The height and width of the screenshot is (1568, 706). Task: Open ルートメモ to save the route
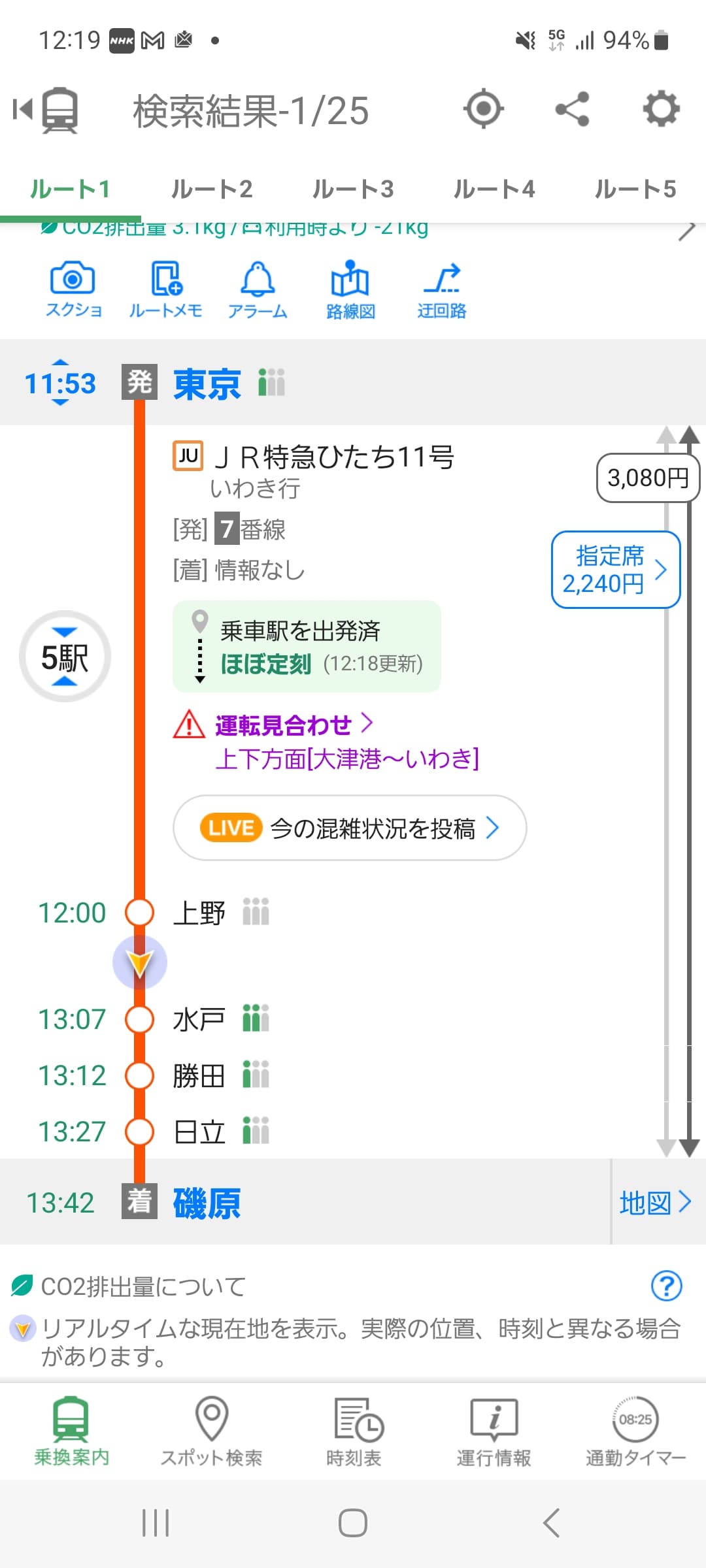click(x=165, y=290)
